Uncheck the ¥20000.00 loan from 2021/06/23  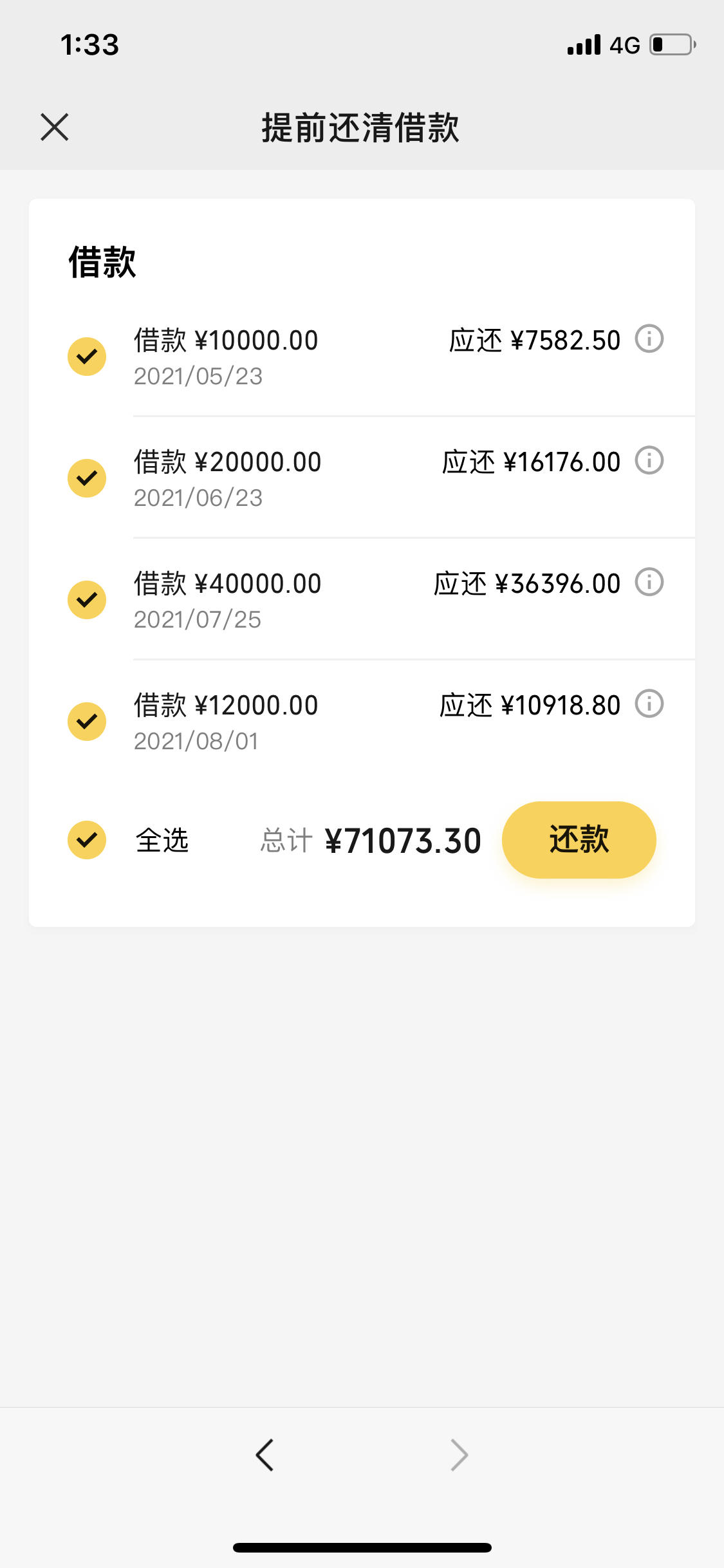pos(87,478)
